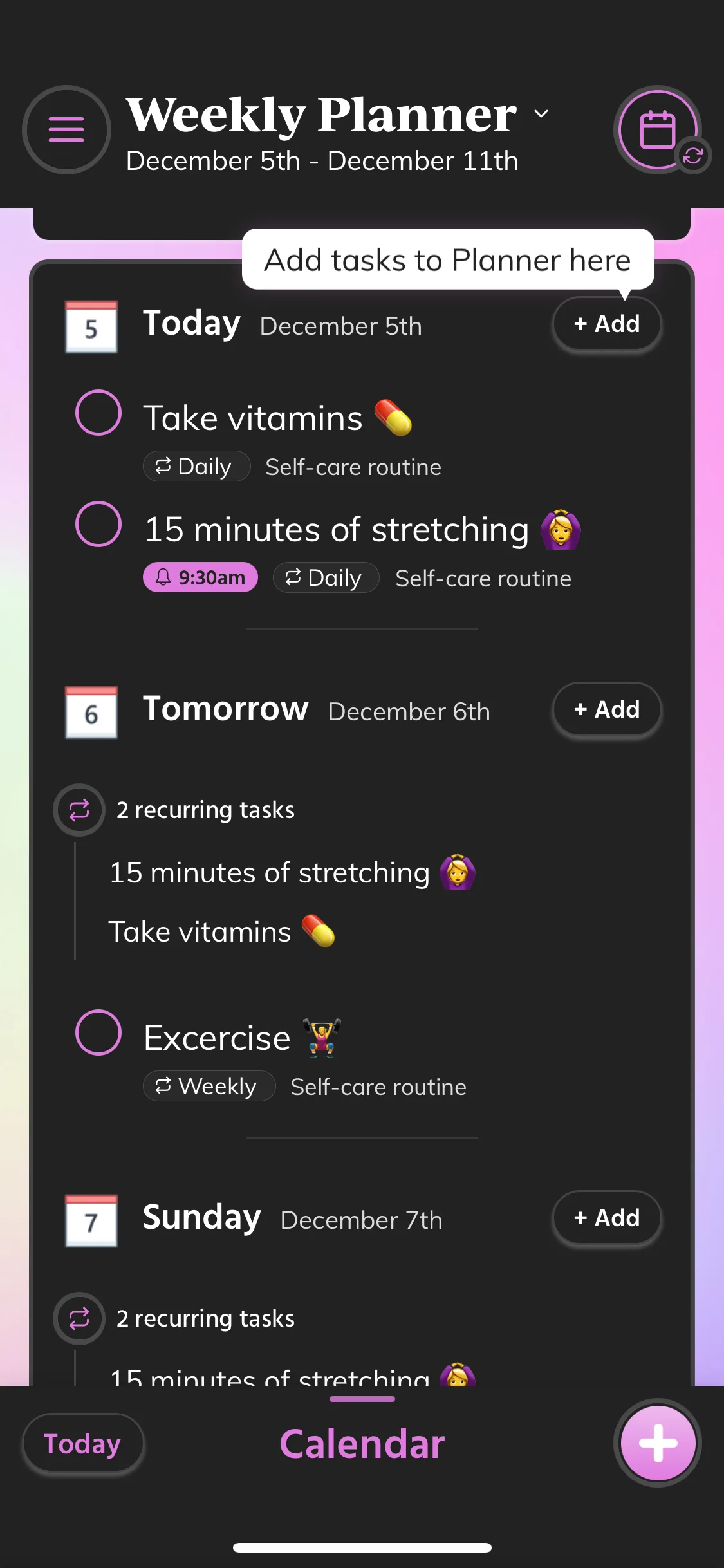Open the Calendar panel
Viewport: 724px width, 1568px height.
click(x=362, y=1444)
